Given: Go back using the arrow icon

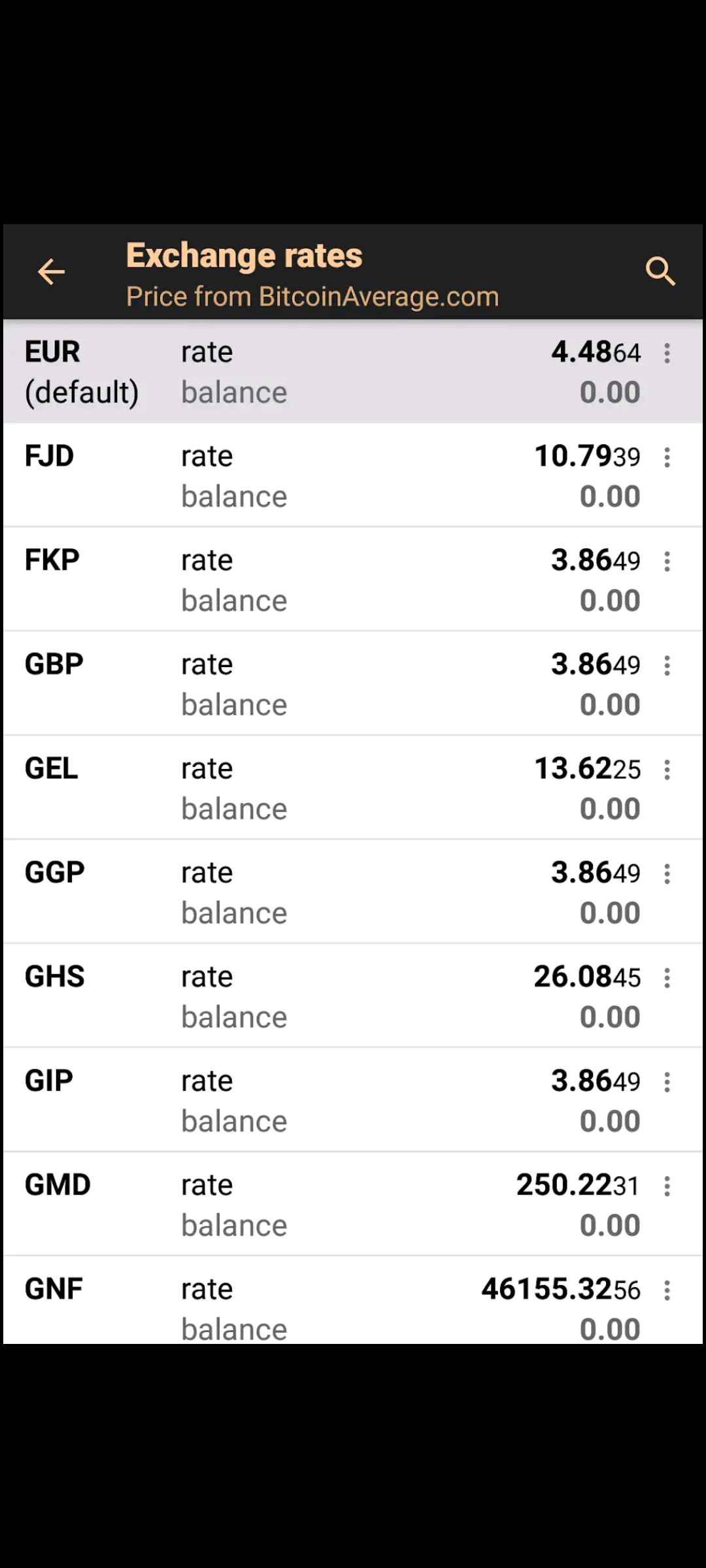Looking at the screenshot, I should point(51,272).
